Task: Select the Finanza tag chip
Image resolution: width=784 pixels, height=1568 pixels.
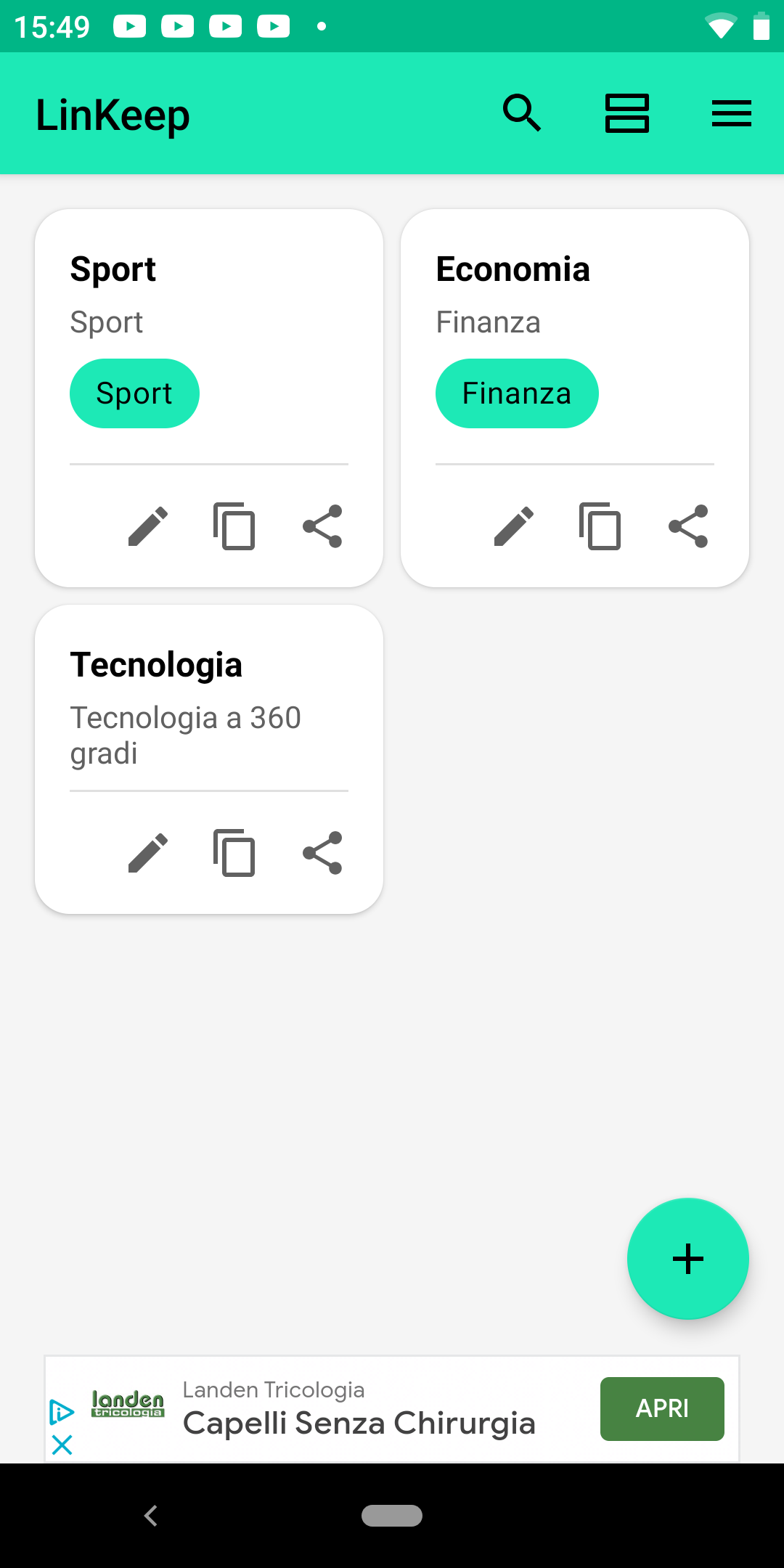Action: pos(517,393)
